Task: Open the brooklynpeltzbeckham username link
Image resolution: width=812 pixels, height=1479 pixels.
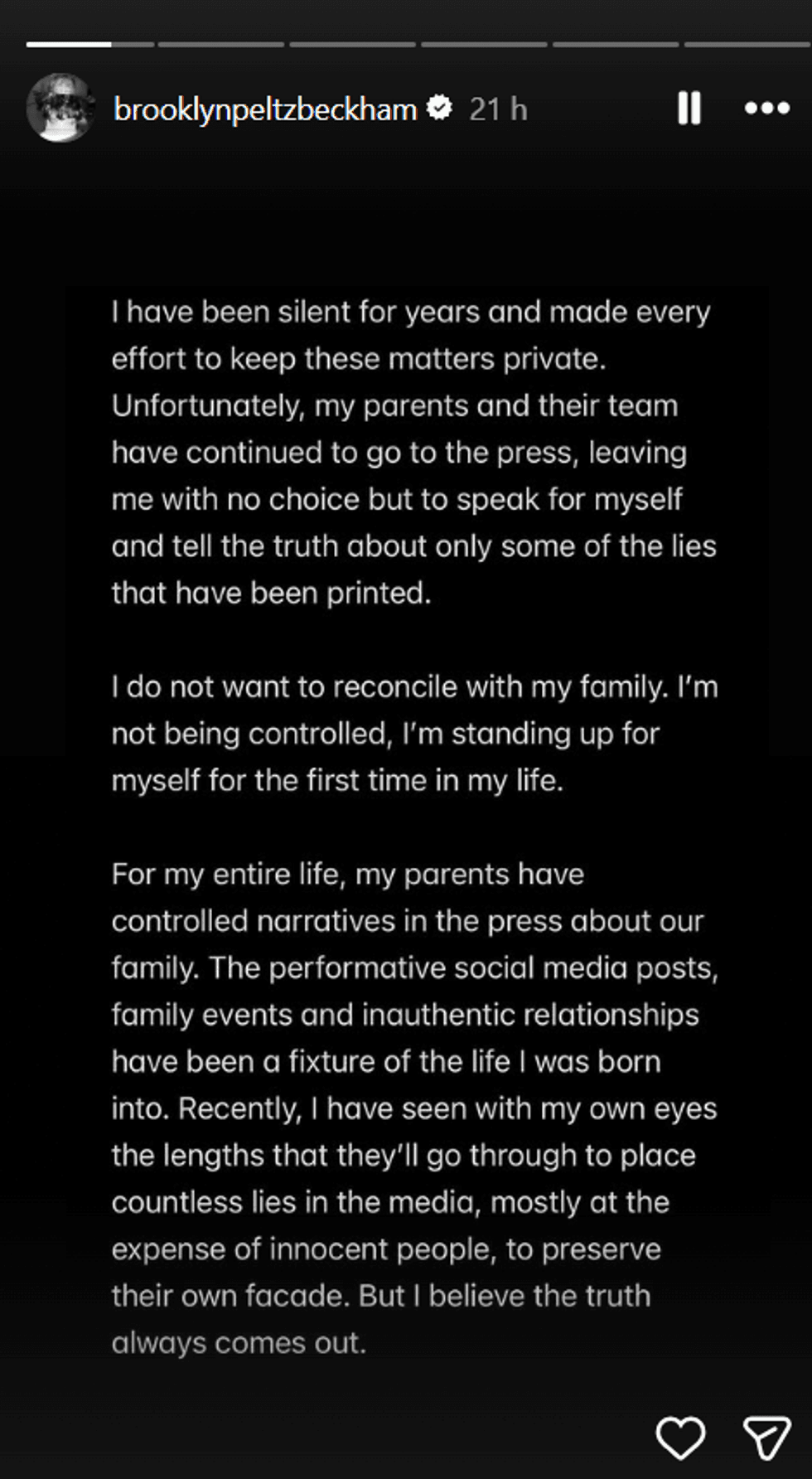Action: coord(264,109)
